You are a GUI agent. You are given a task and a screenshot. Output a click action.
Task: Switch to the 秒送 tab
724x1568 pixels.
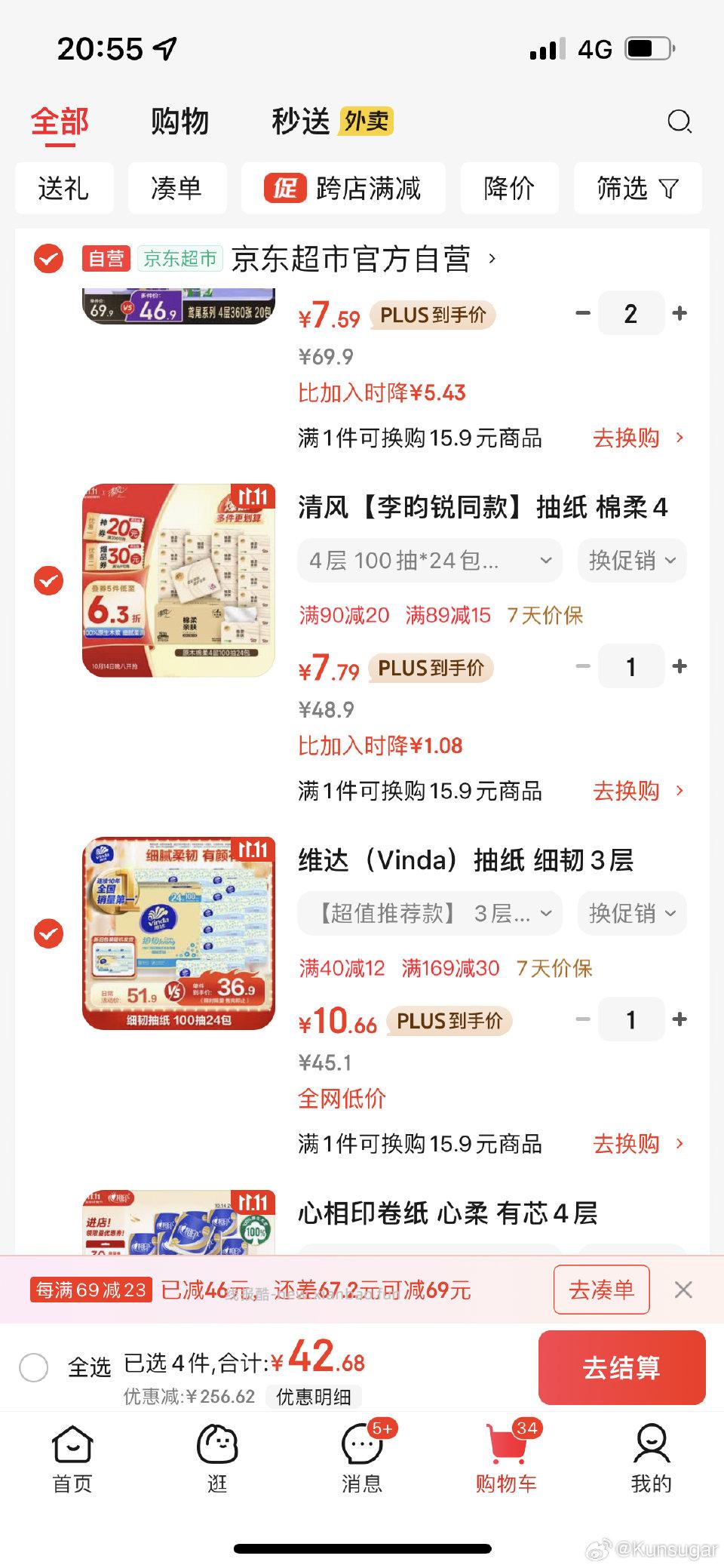(300, 121)
